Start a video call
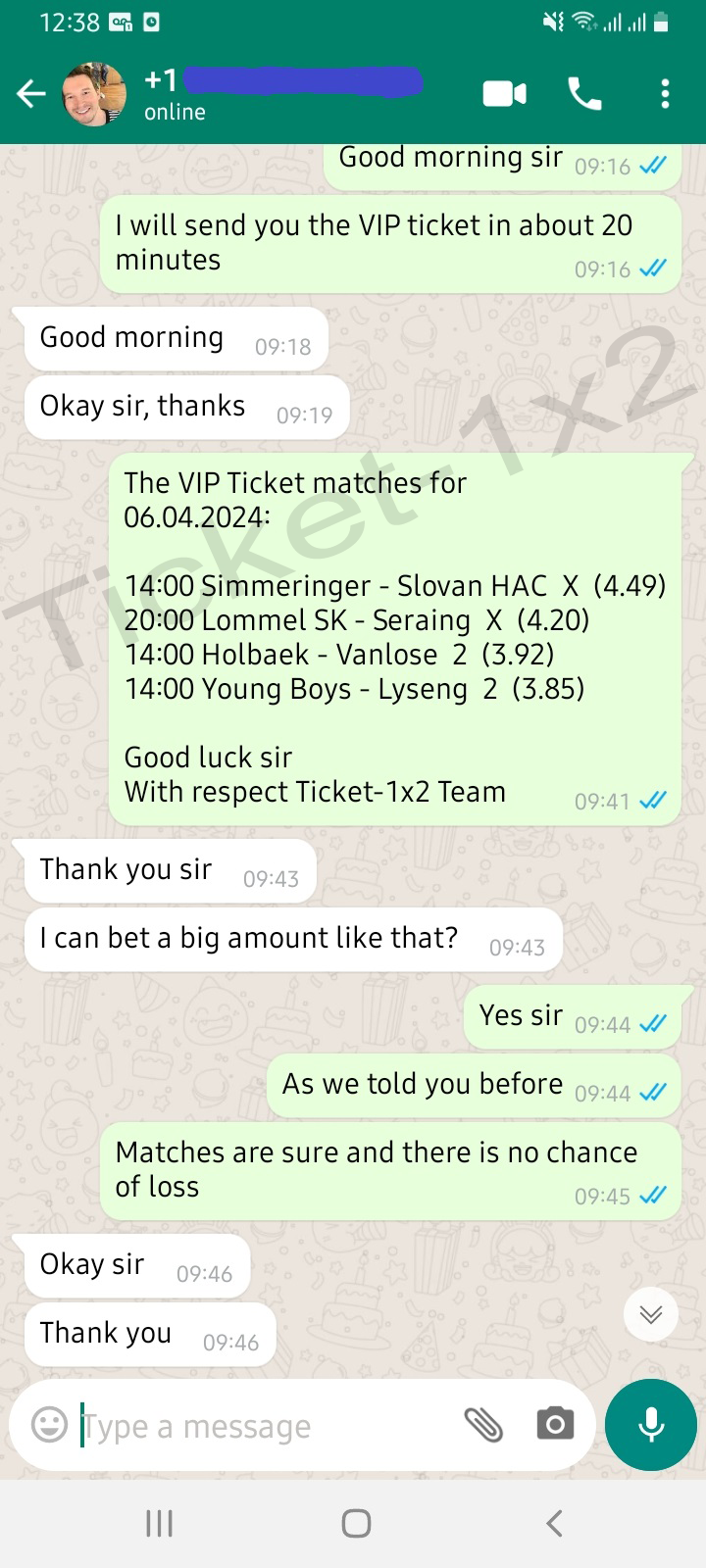Viewport: 706px width, 1568px height. coord(504,94)
